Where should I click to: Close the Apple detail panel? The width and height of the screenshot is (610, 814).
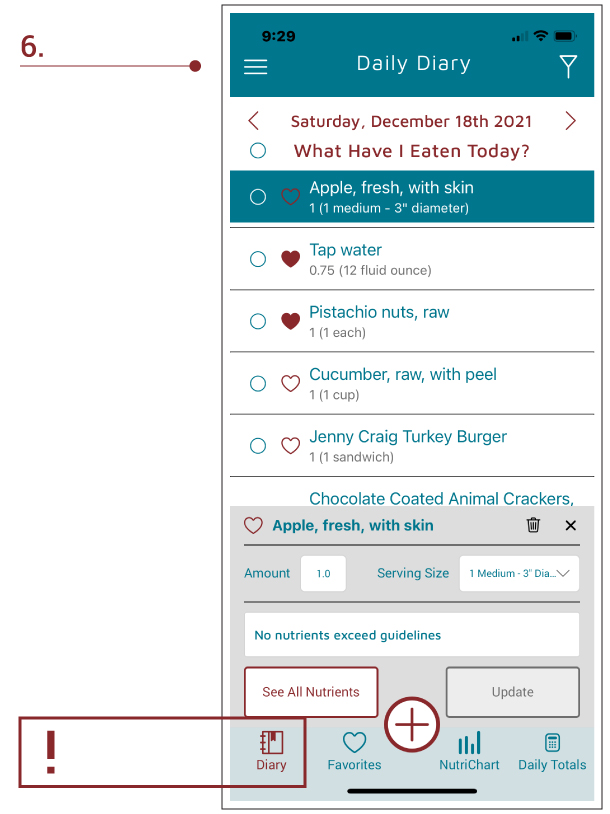click(571, 525)
